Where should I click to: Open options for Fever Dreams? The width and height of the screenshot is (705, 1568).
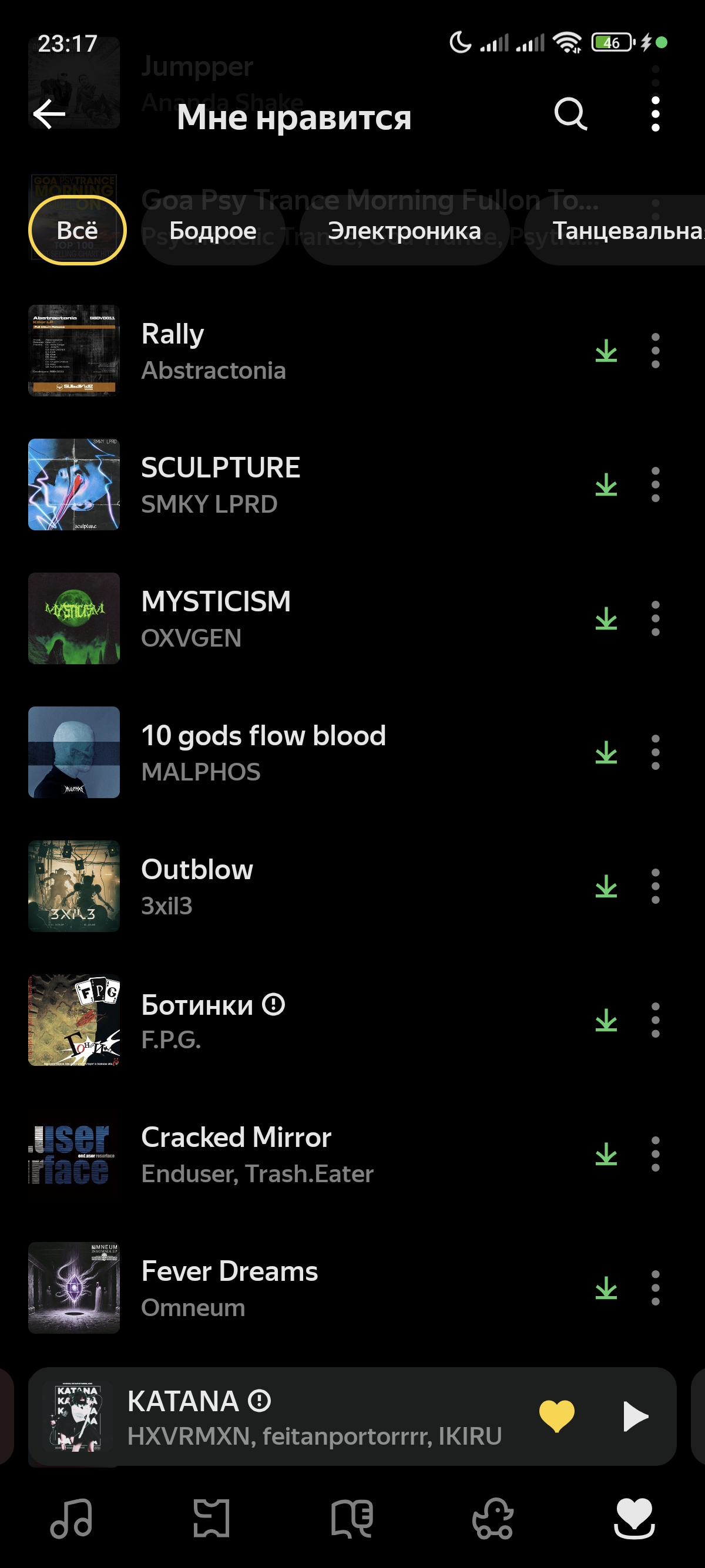pos(655,1288)
